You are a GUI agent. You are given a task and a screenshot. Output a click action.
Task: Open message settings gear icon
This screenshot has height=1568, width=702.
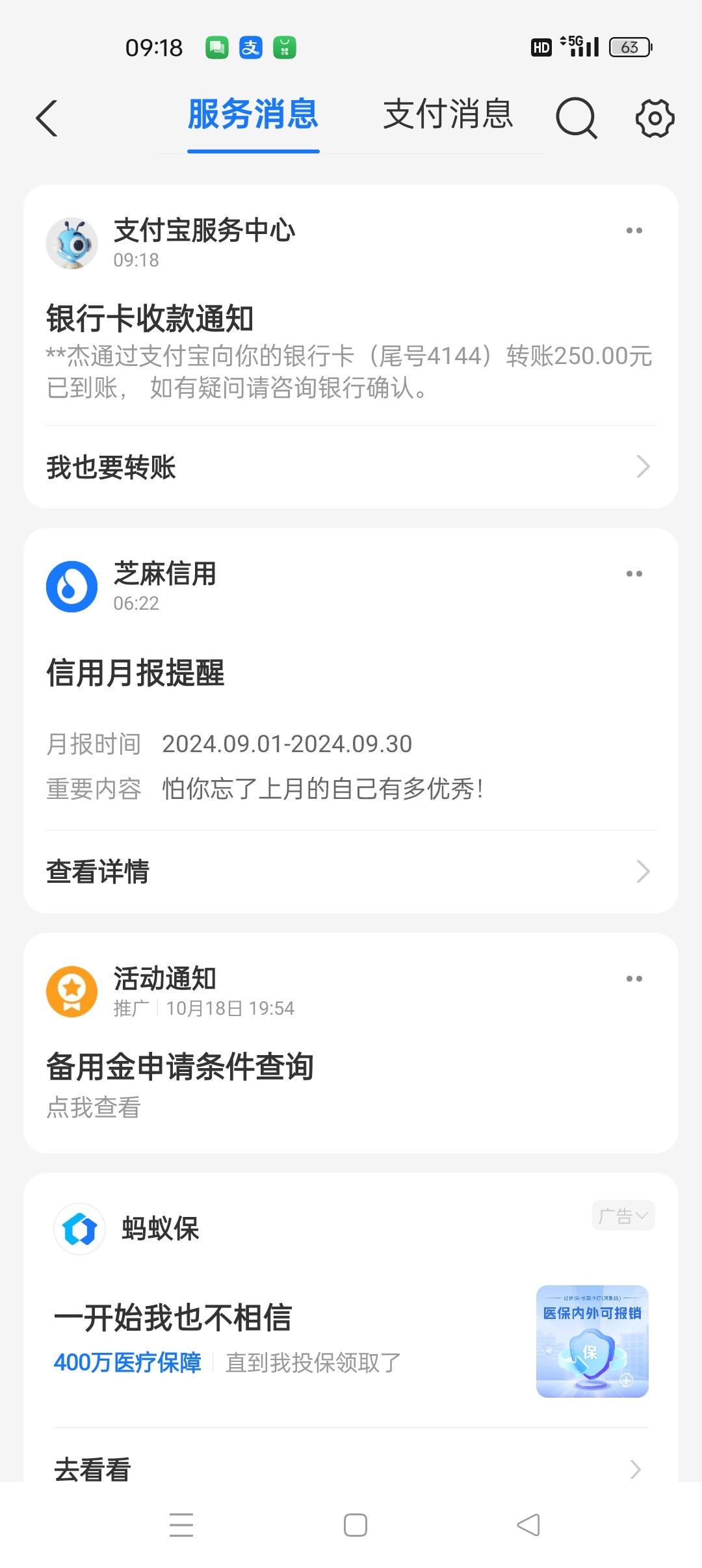click(x=655, y=118)
